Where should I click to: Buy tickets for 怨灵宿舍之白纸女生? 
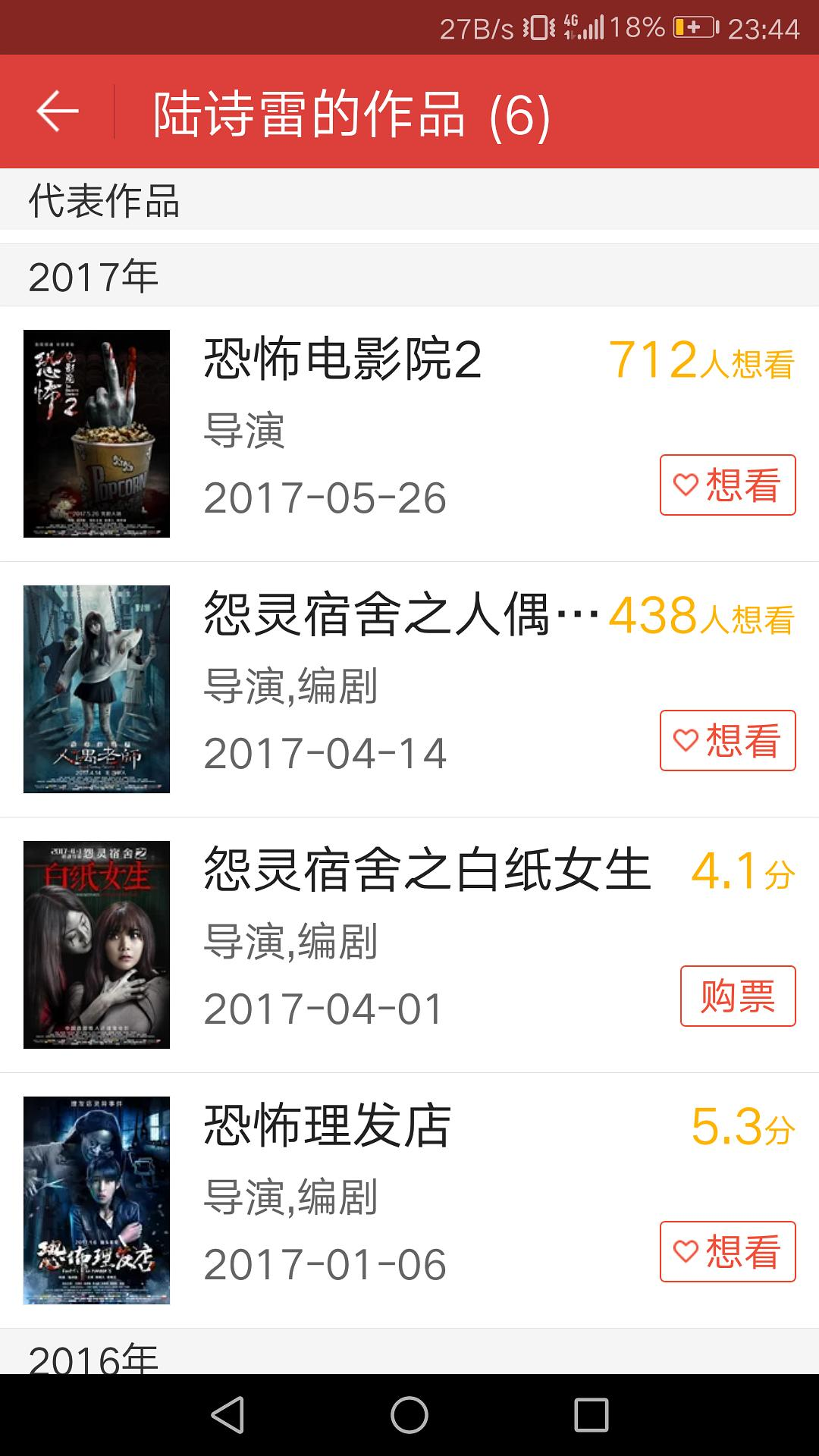click(737, 996)
